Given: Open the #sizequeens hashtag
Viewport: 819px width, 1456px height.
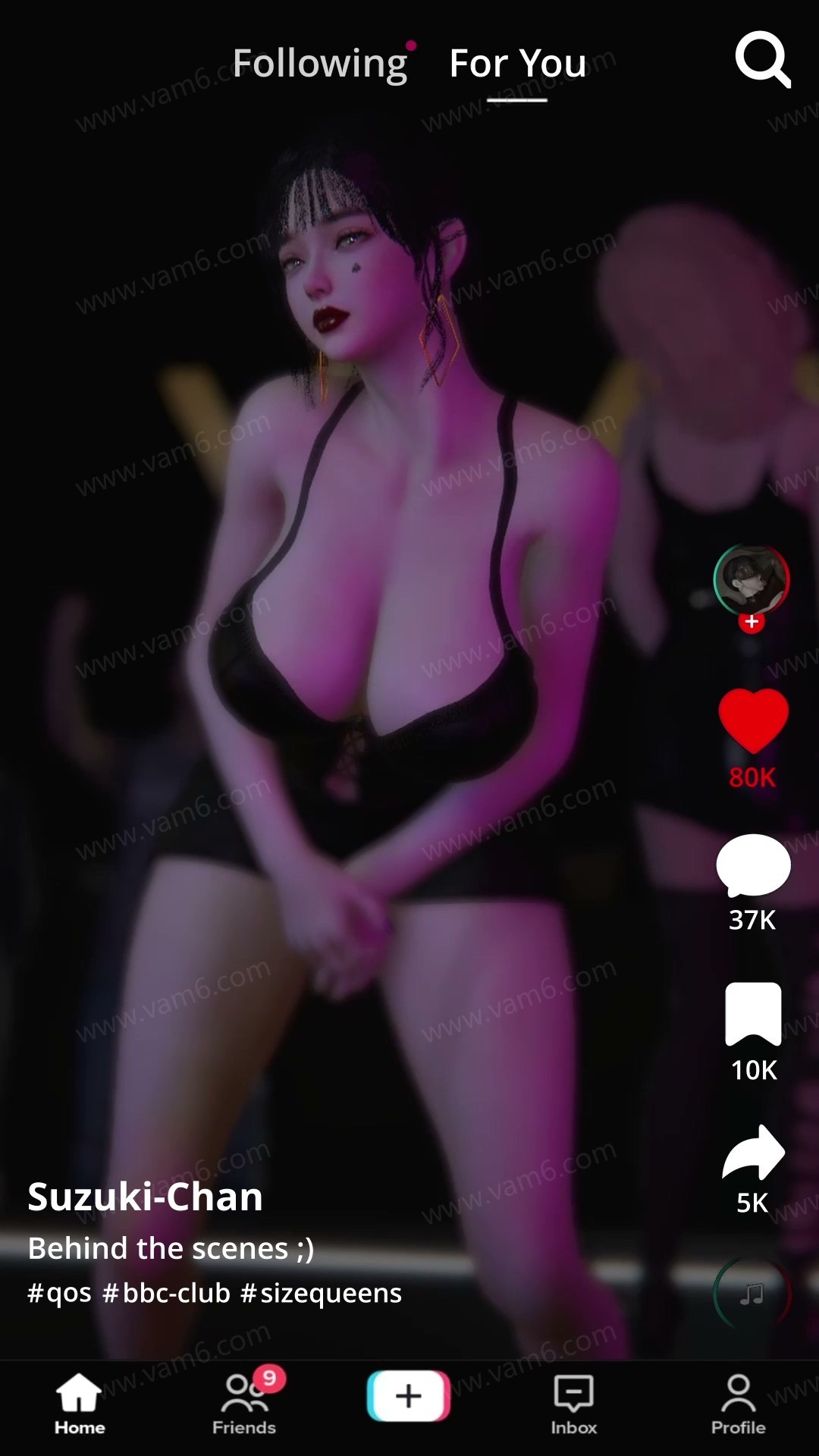Looking at the screenshot, I should coord(321,1293).
